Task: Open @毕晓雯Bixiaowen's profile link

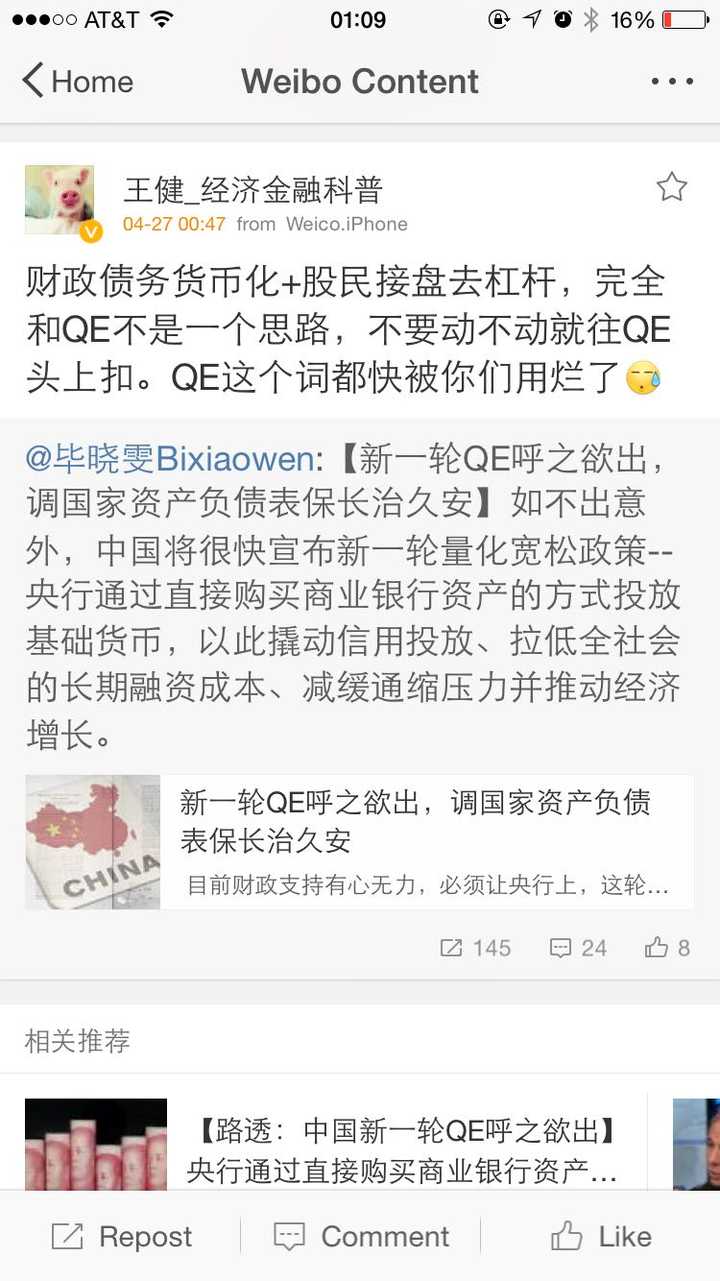Action: [160, 458]
